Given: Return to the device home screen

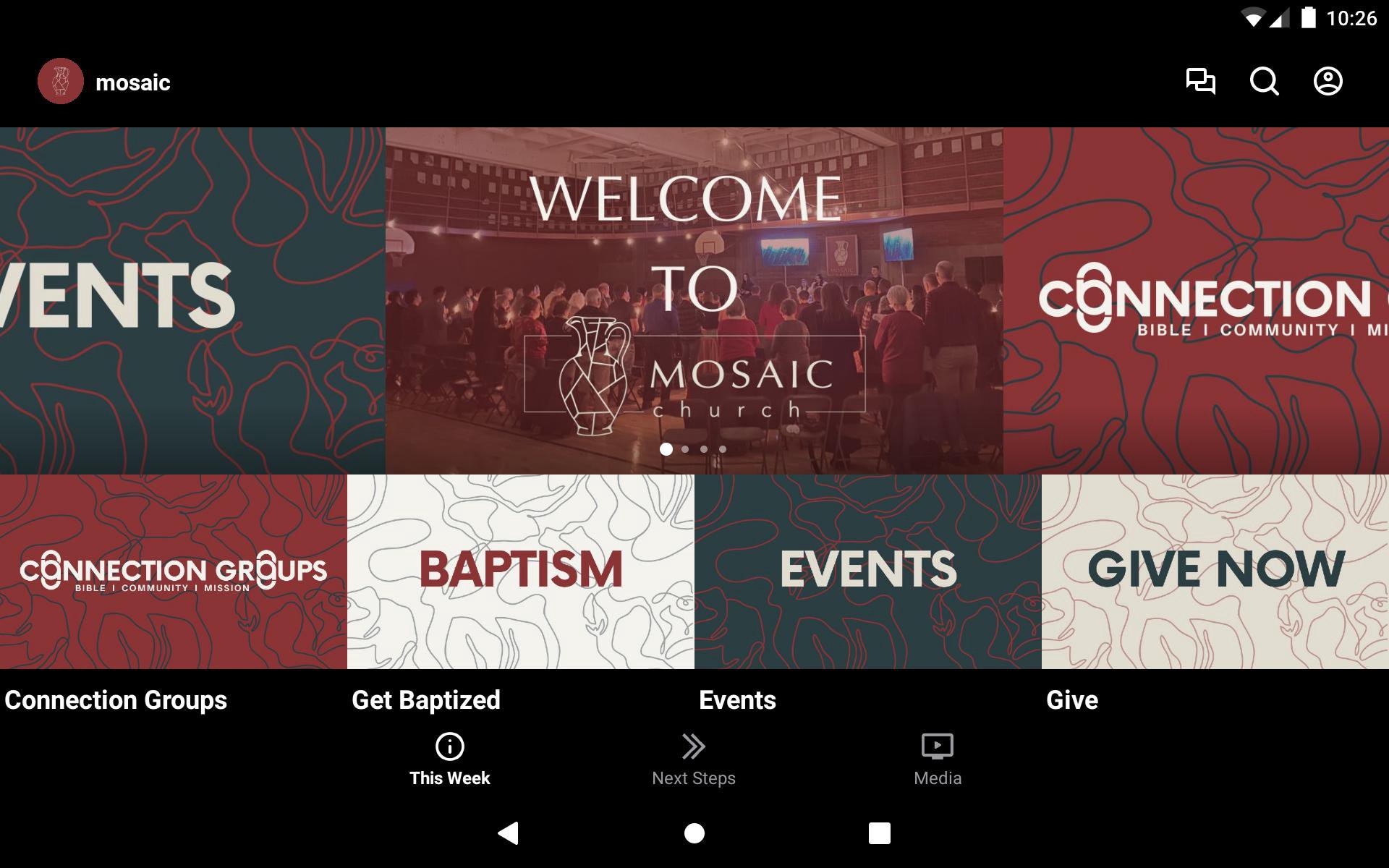Looking at the screenshot, I should (x=694, y=833).
